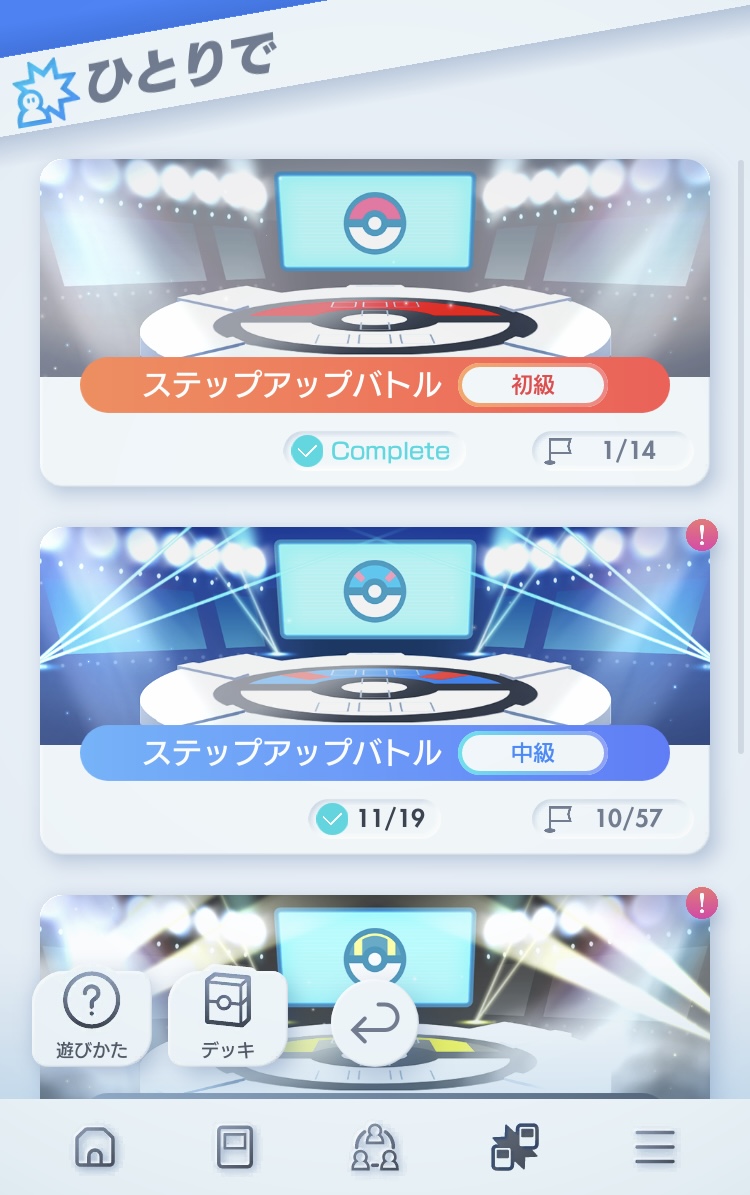Go back with the return arrow button
The image size is (750, 1195).
(374, 1022)
